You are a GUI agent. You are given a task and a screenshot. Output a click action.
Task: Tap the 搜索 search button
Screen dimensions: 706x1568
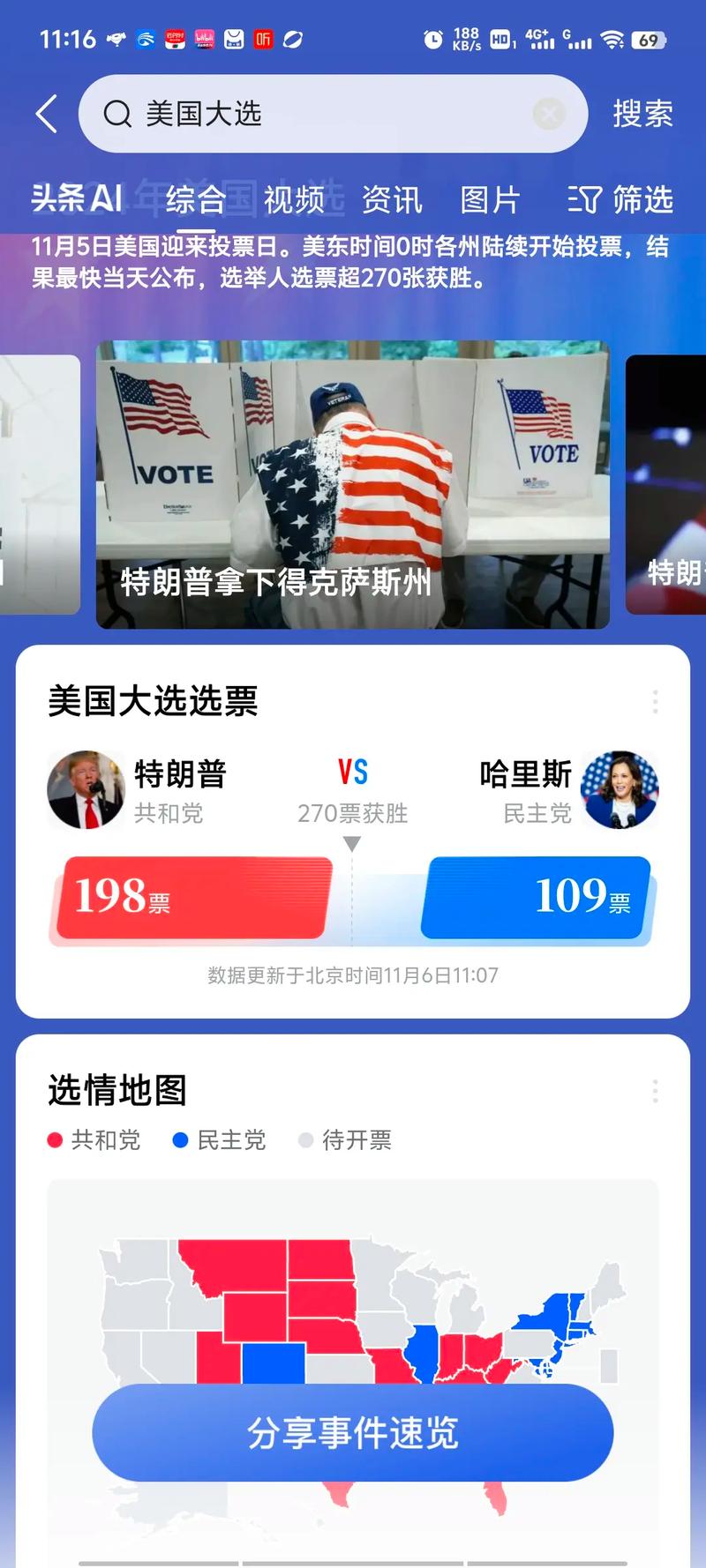(x=642, y=113)
